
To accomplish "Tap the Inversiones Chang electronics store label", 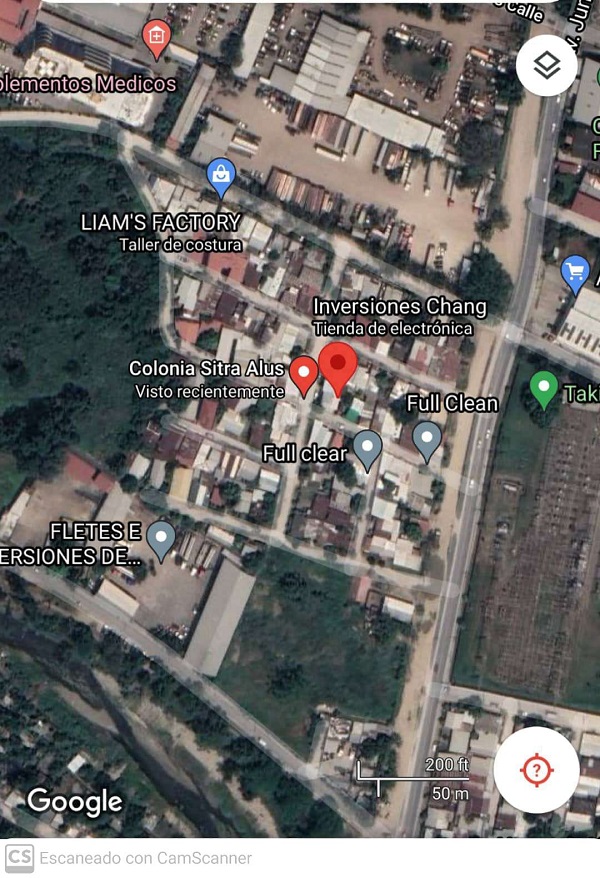I will pos(399,306).
